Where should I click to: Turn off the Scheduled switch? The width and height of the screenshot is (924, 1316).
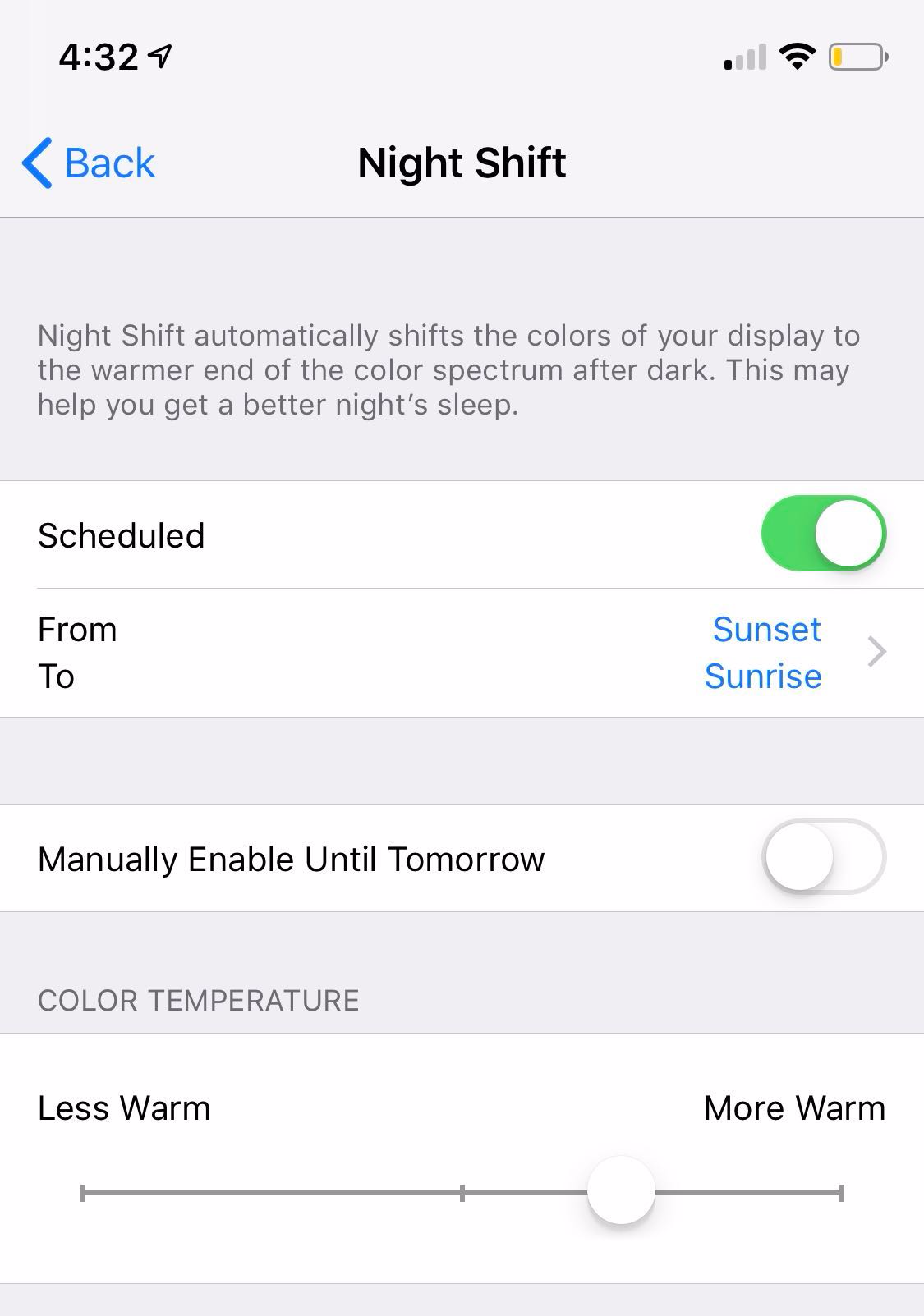[823, 534]
